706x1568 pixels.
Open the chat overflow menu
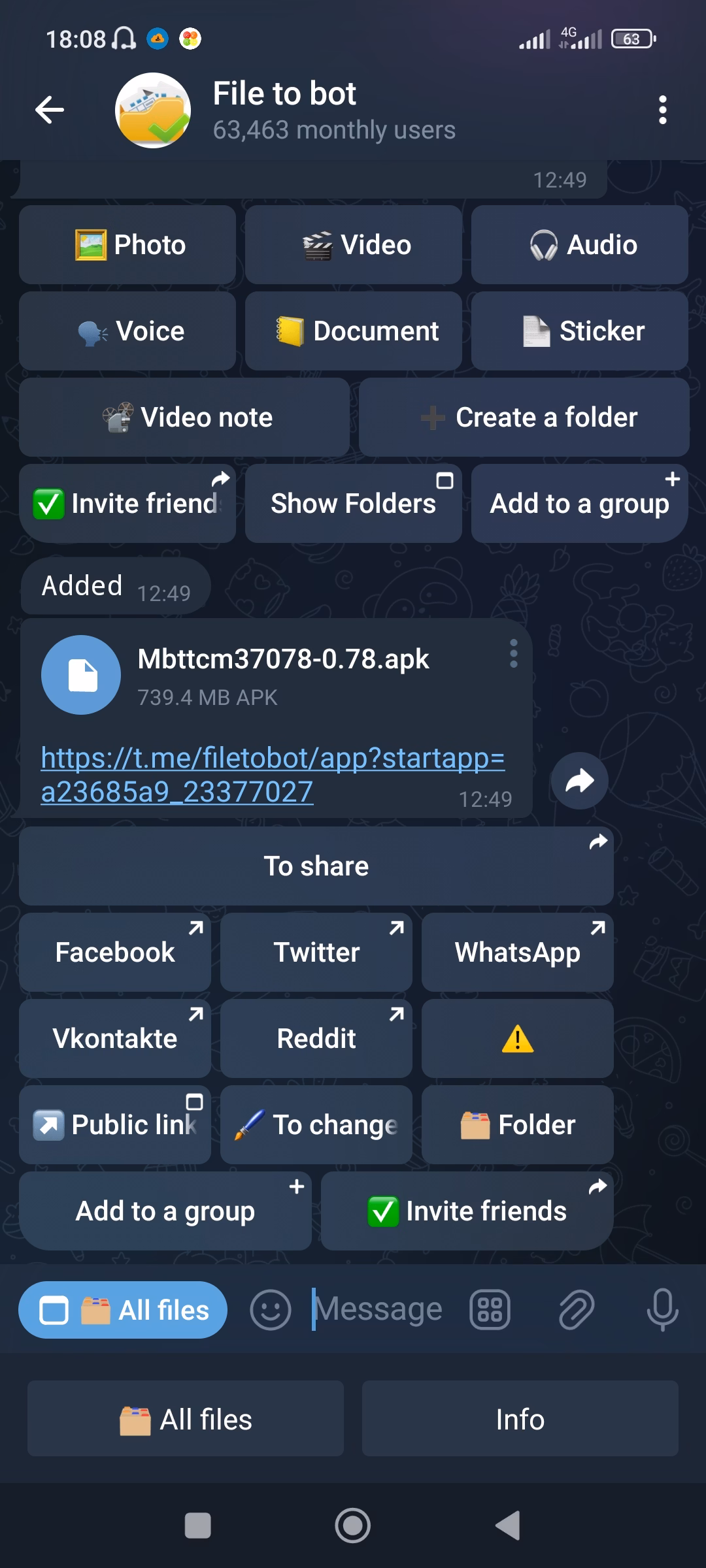tap(662, 110)
